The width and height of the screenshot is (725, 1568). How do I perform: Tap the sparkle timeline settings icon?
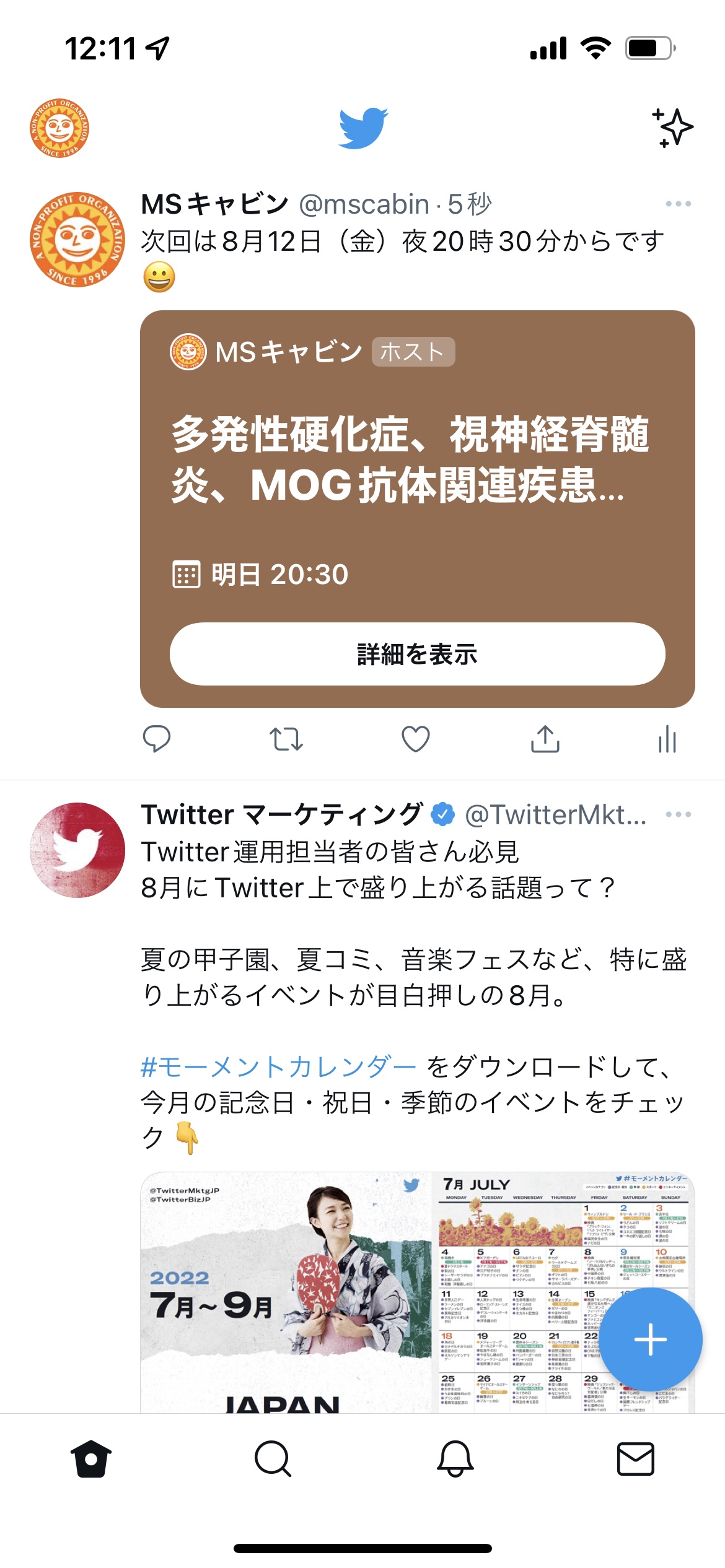(672, 128)
